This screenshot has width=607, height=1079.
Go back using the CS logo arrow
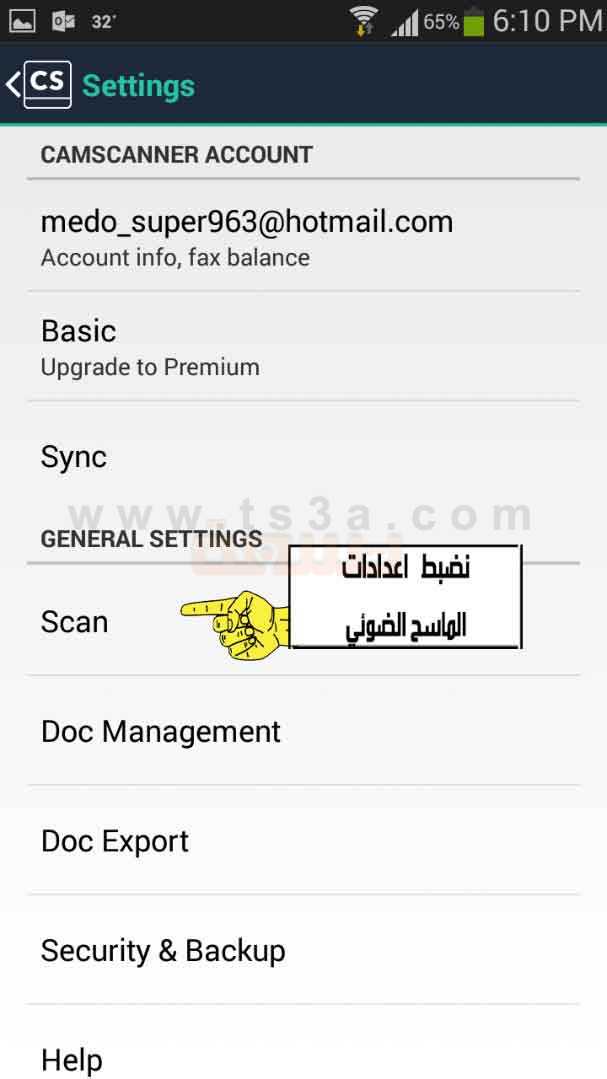pyautogui.click(x=39, y=85)
